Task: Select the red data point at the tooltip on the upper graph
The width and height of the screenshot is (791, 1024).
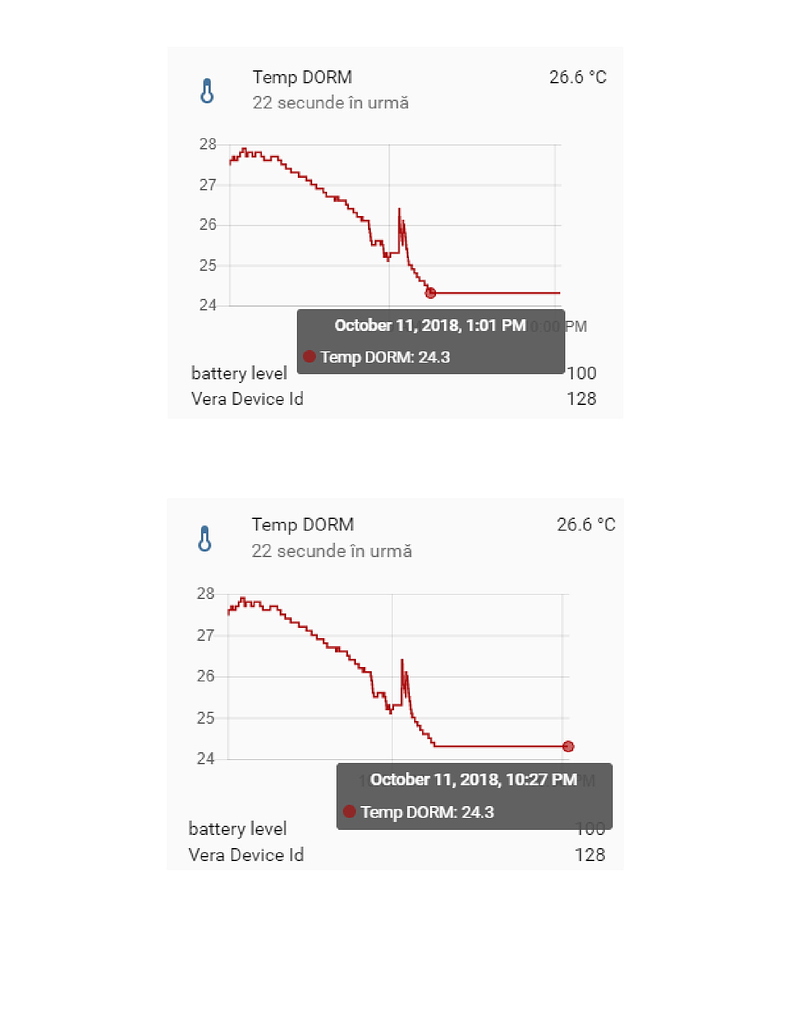Action: coord(430,292)
